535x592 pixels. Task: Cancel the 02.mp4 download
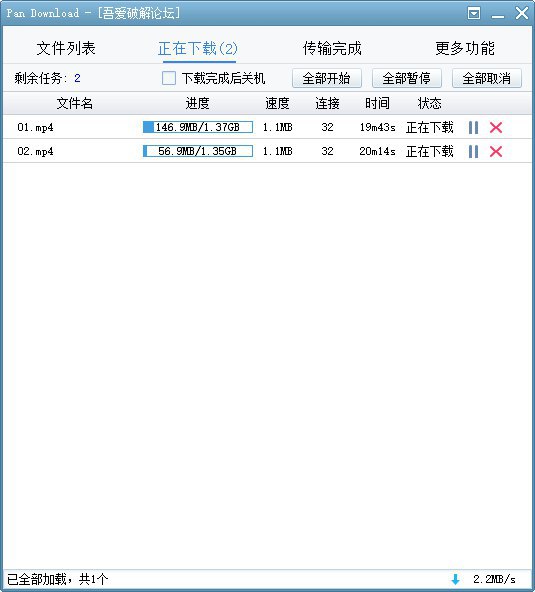pos(496,152)
